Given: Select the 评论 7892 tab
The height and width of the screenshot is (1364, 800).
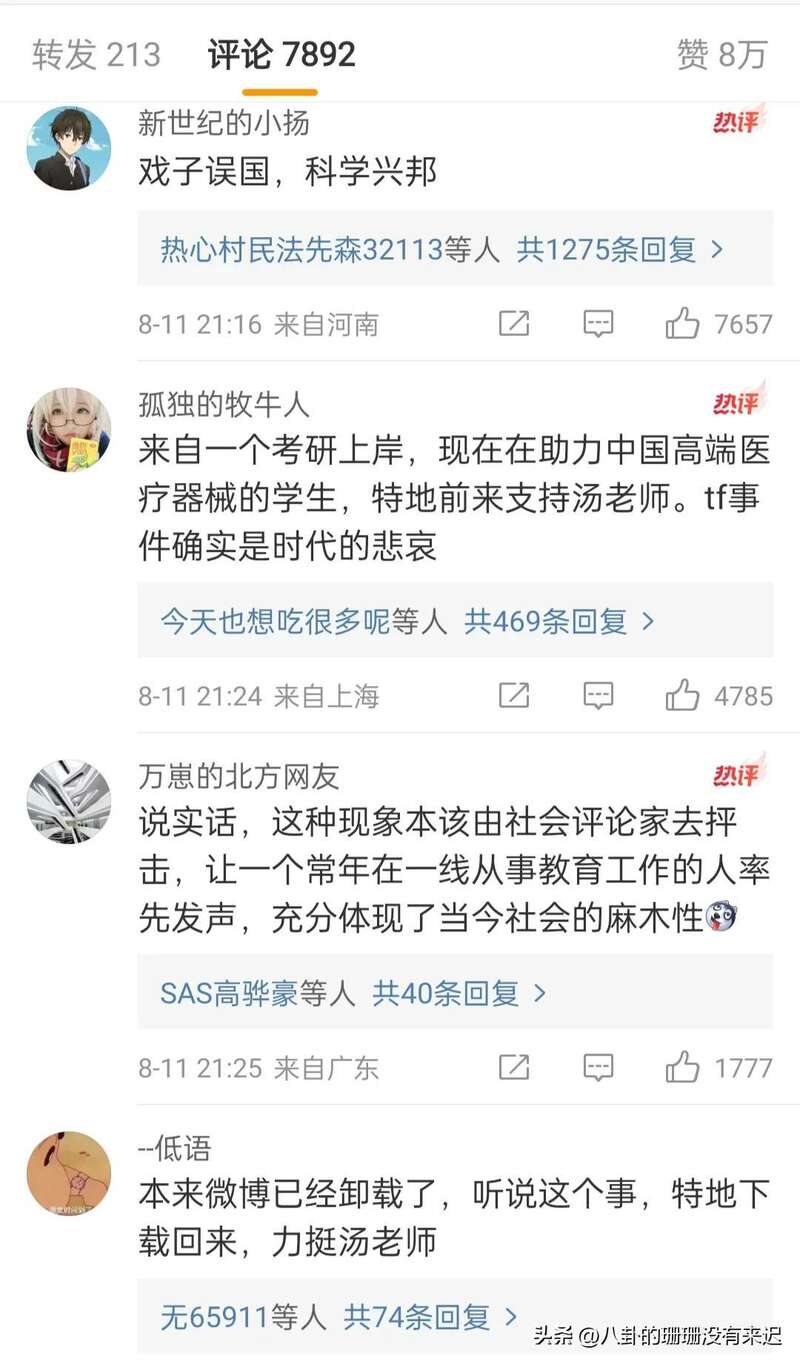Looking at the screenshot, I should tap(281, 54).
